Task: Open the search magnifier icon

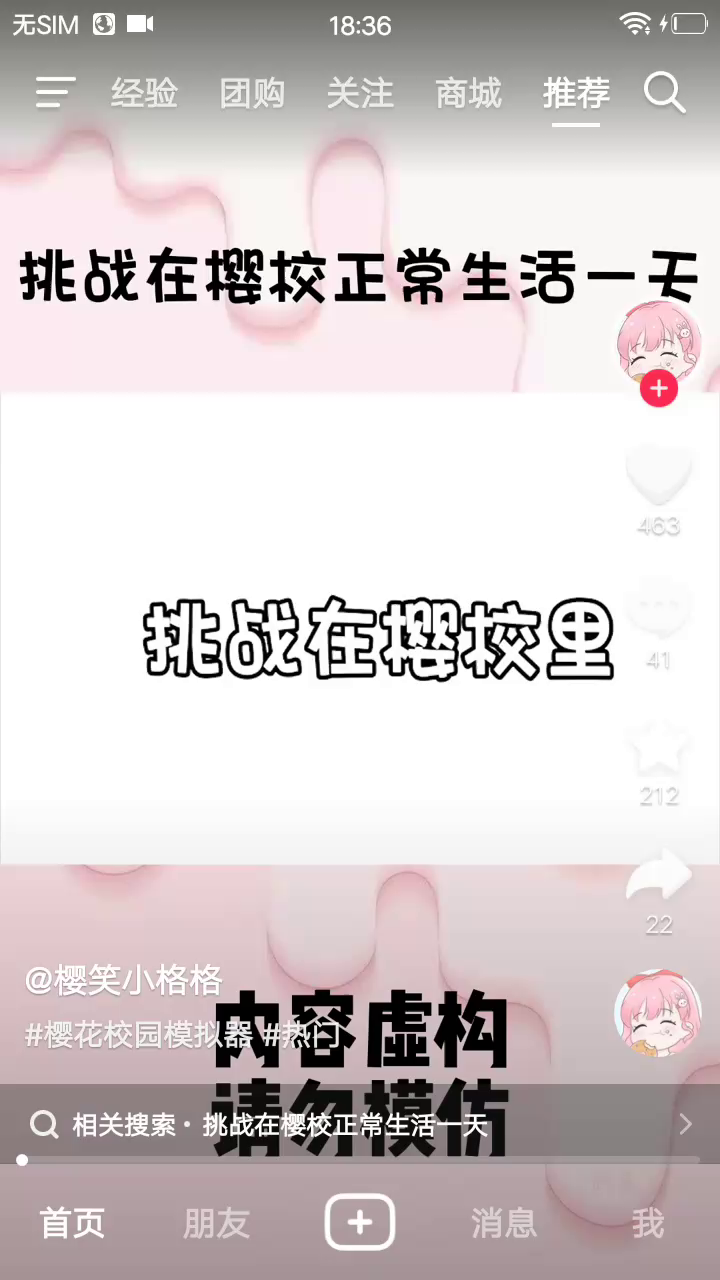Action: (x=664, y=93)
